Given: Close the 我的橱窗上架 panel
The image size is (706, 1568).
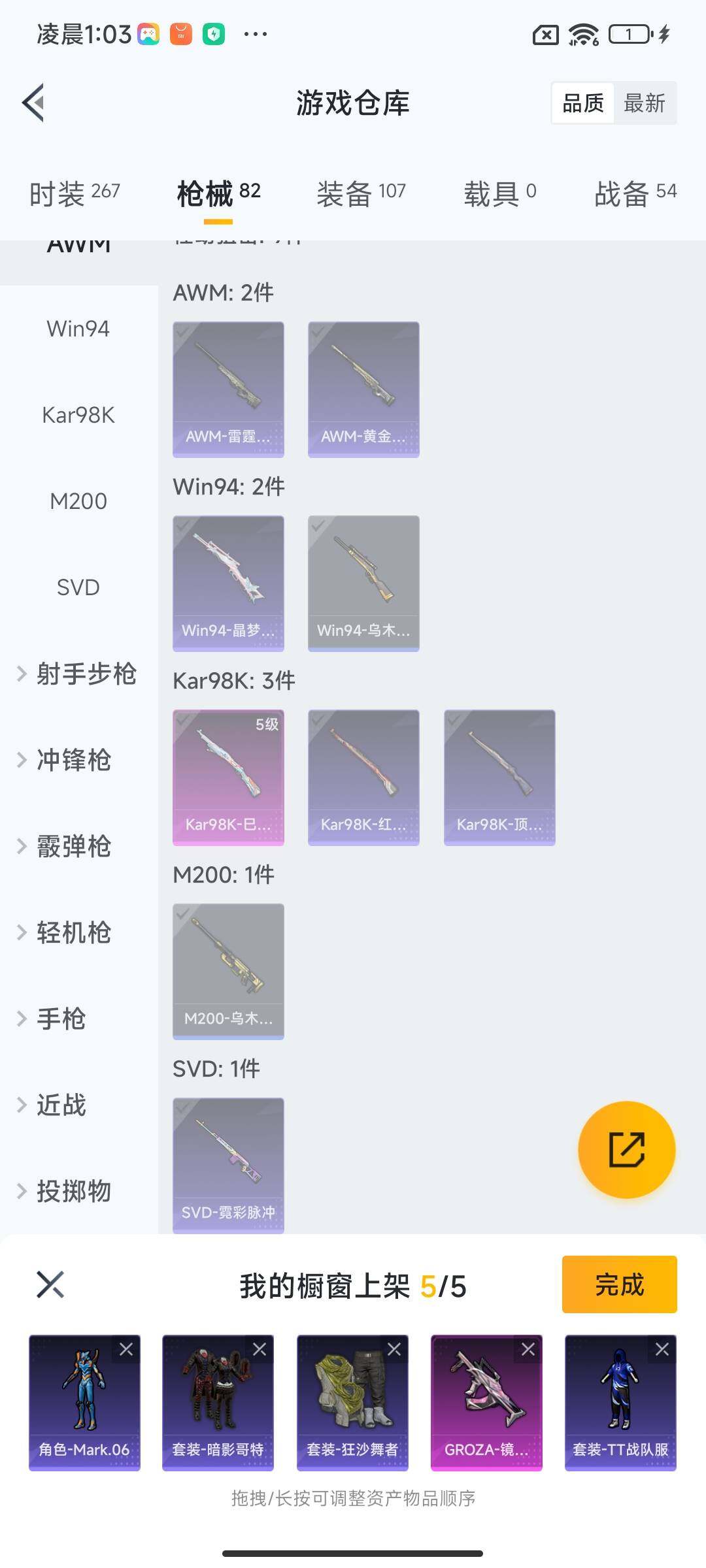Looking at the screenshot, I should [50, 1284].
